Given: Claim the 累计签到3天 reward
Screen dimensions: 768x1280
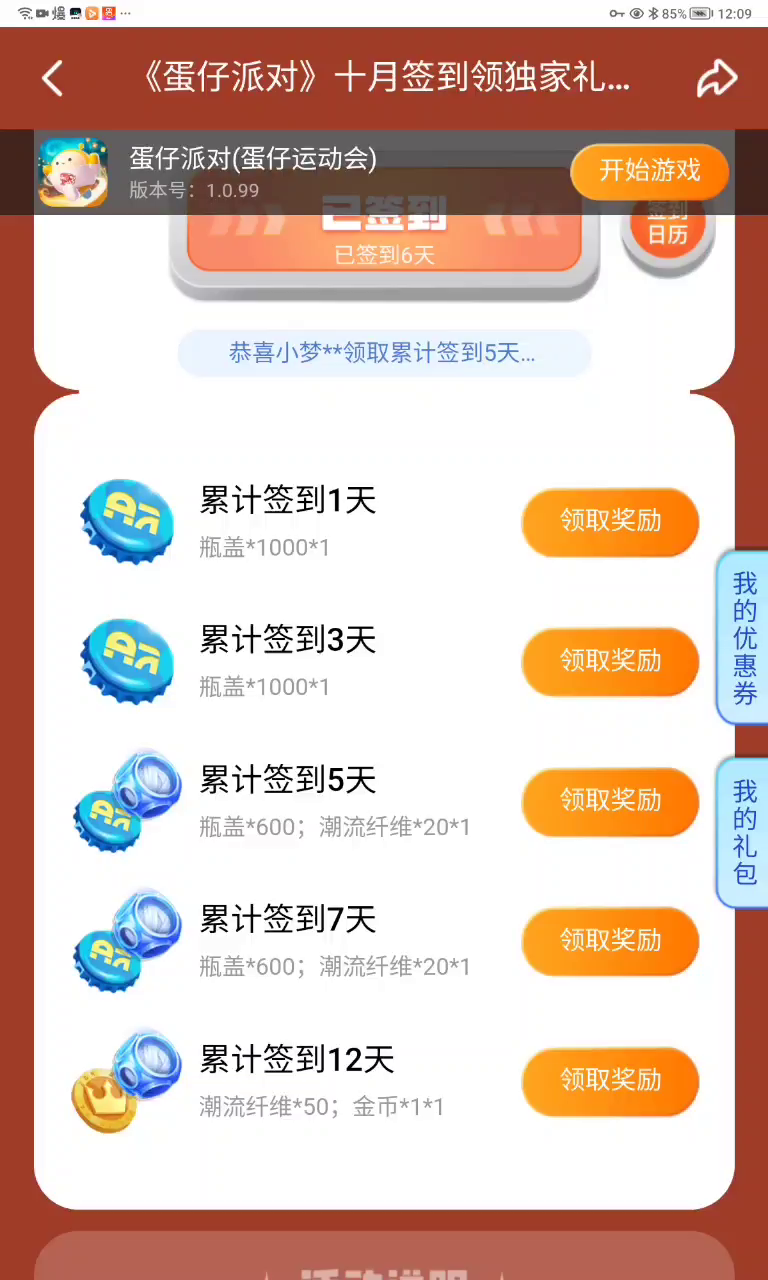Looking at the screenshot, I should [x=609, y=661].
